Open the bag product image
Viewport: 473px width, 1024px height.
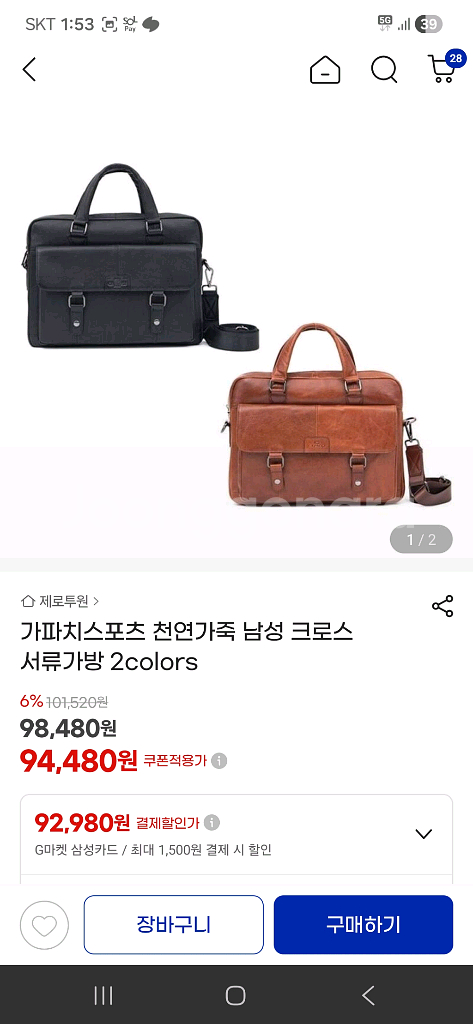(236, 333)
